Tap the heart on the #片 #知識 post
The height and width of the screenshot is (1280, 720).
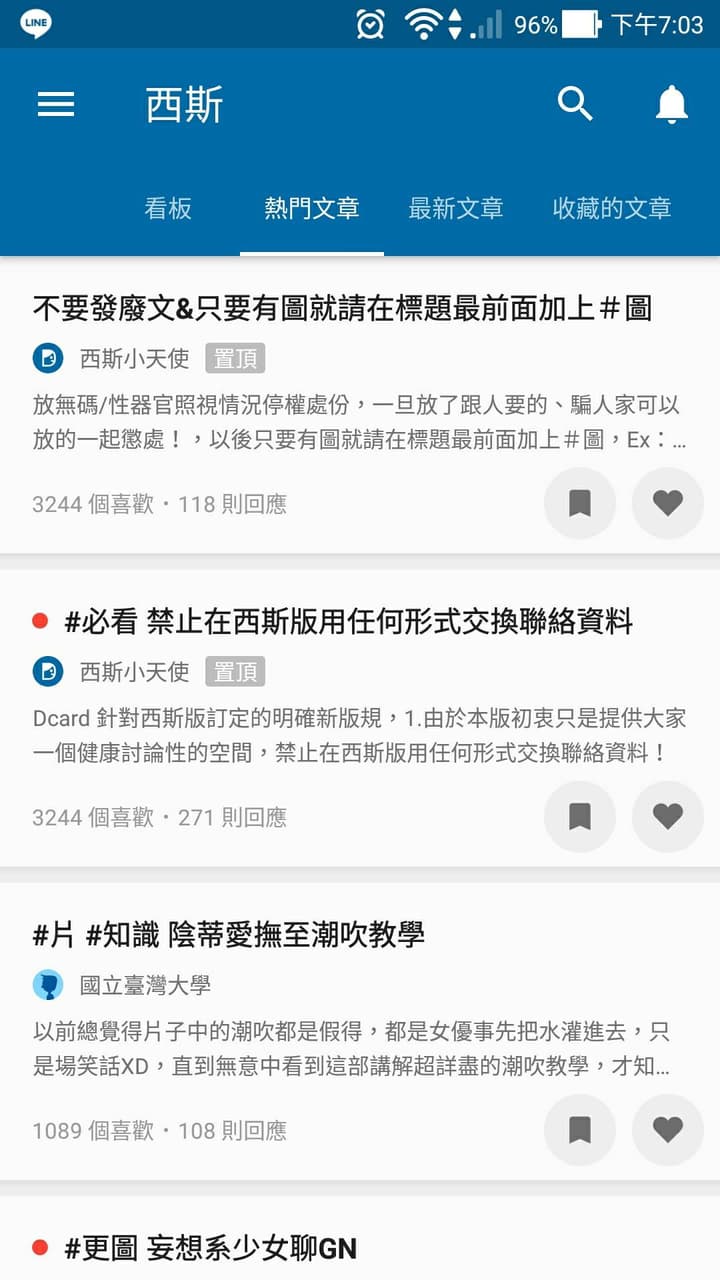tap(668, 1129)
